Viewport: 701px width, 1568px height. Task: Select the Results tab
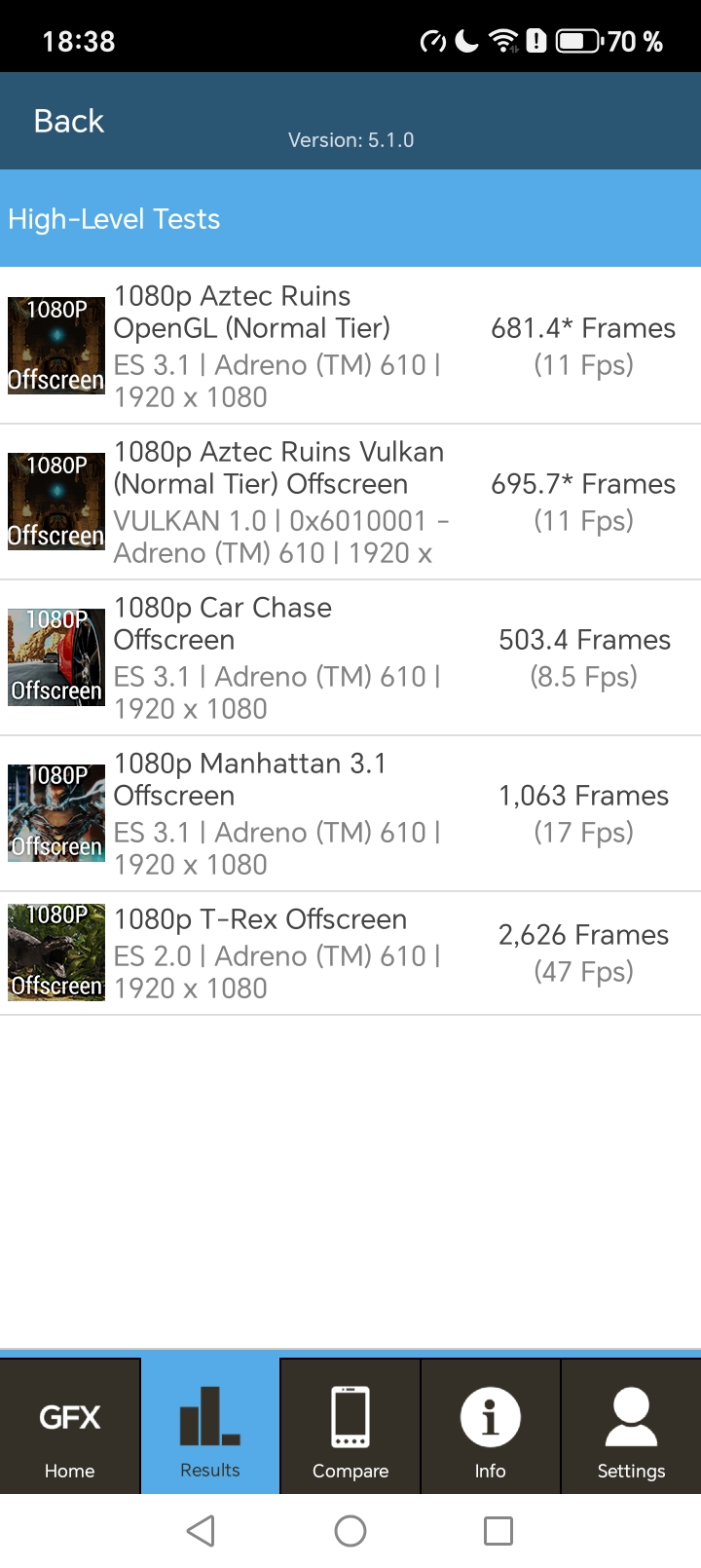click(x=210, y=1427)
